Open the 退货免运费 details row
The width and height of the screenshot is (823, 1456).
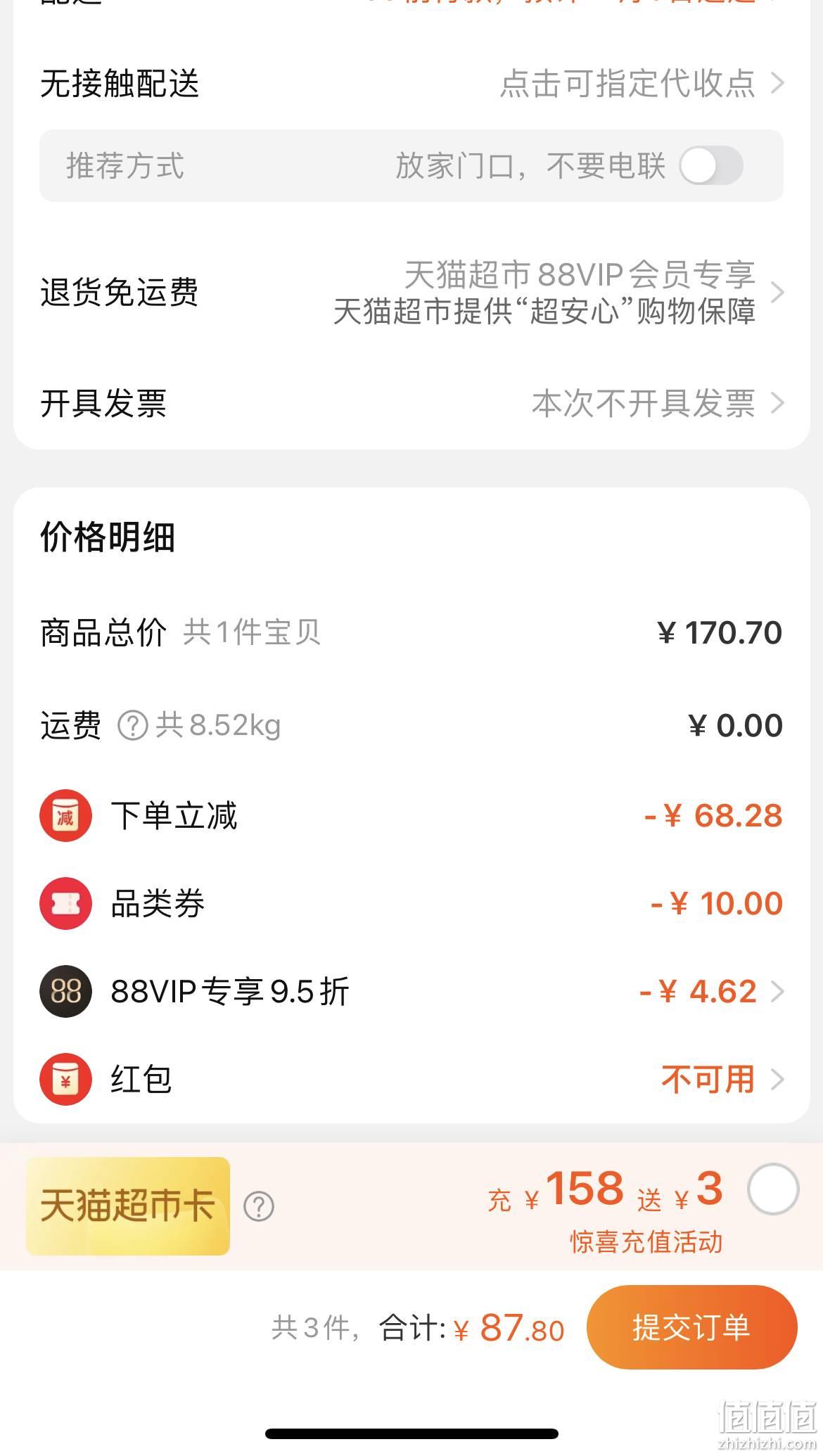coord(412,293)
